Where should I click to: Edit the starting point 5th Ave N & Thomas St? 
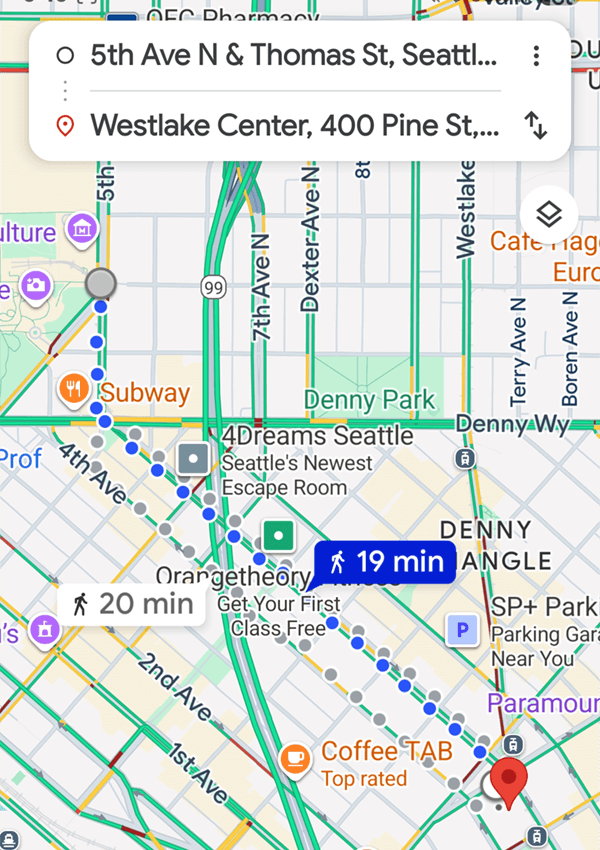(292, 55)
